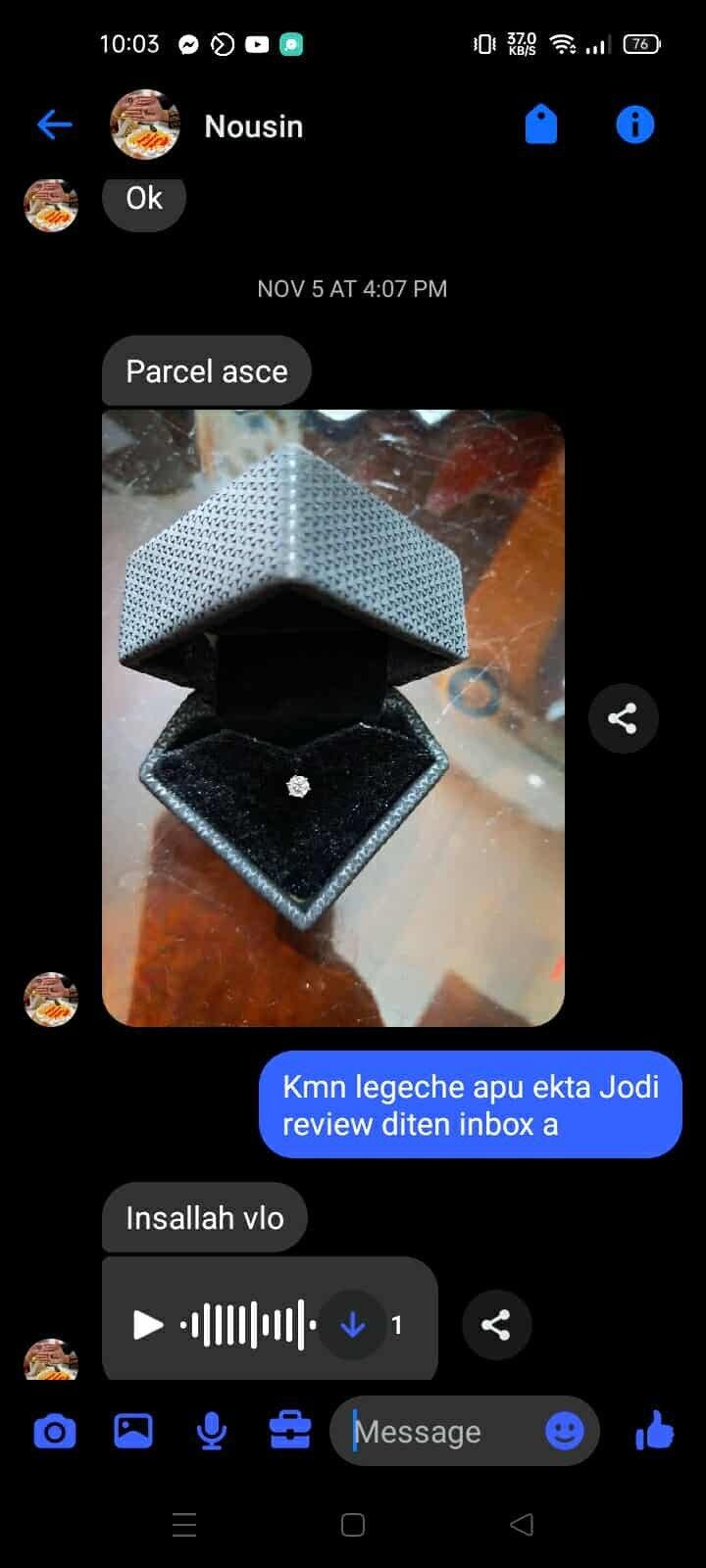Image resolution: width=706 pixels, height=1568 pixels.
Task: Focus the Message text field
Action: (441, 1432)
